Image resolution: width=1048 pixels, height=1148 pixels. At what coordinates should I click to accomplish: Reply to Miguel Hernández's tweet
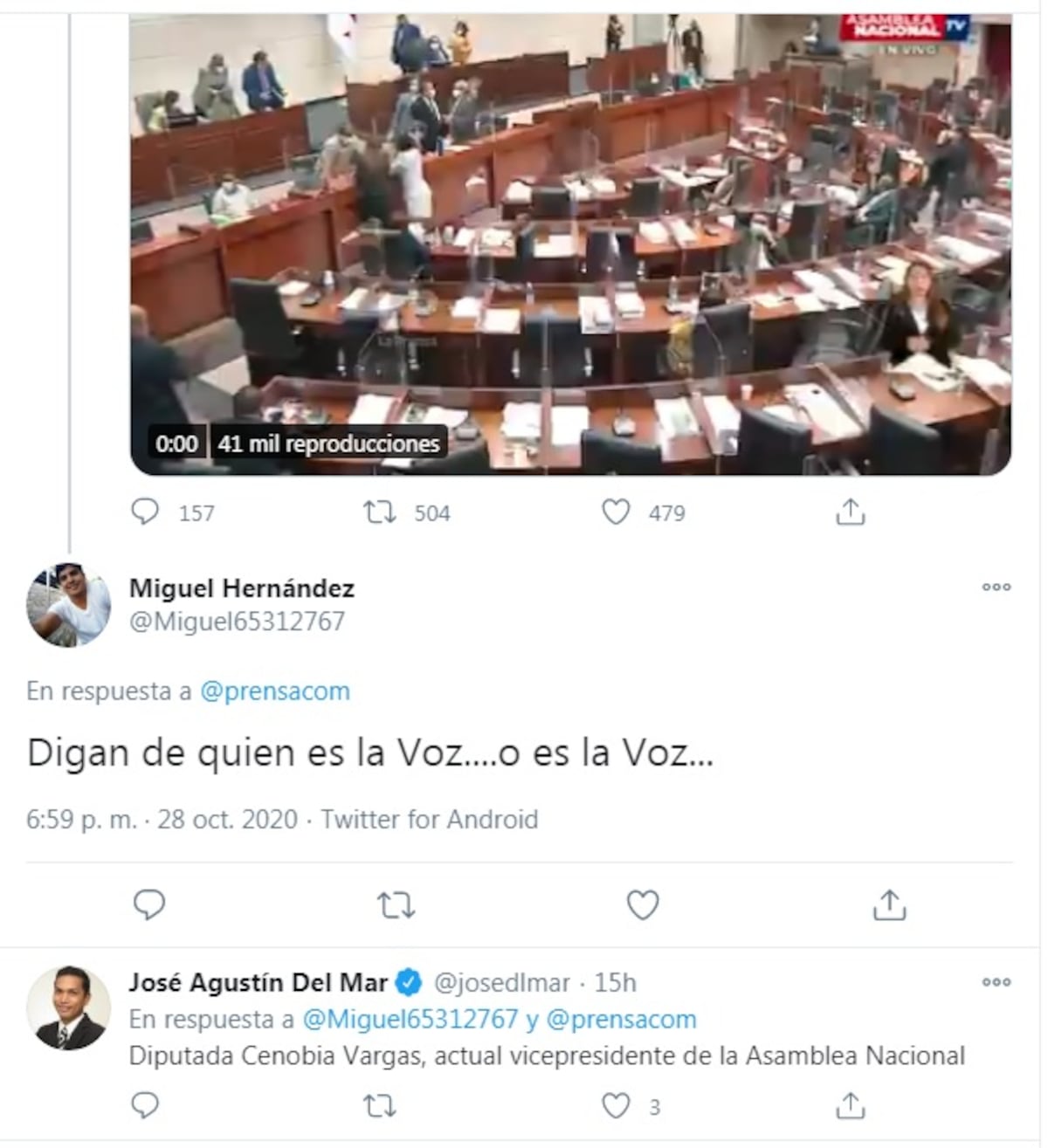coord(149,905)
